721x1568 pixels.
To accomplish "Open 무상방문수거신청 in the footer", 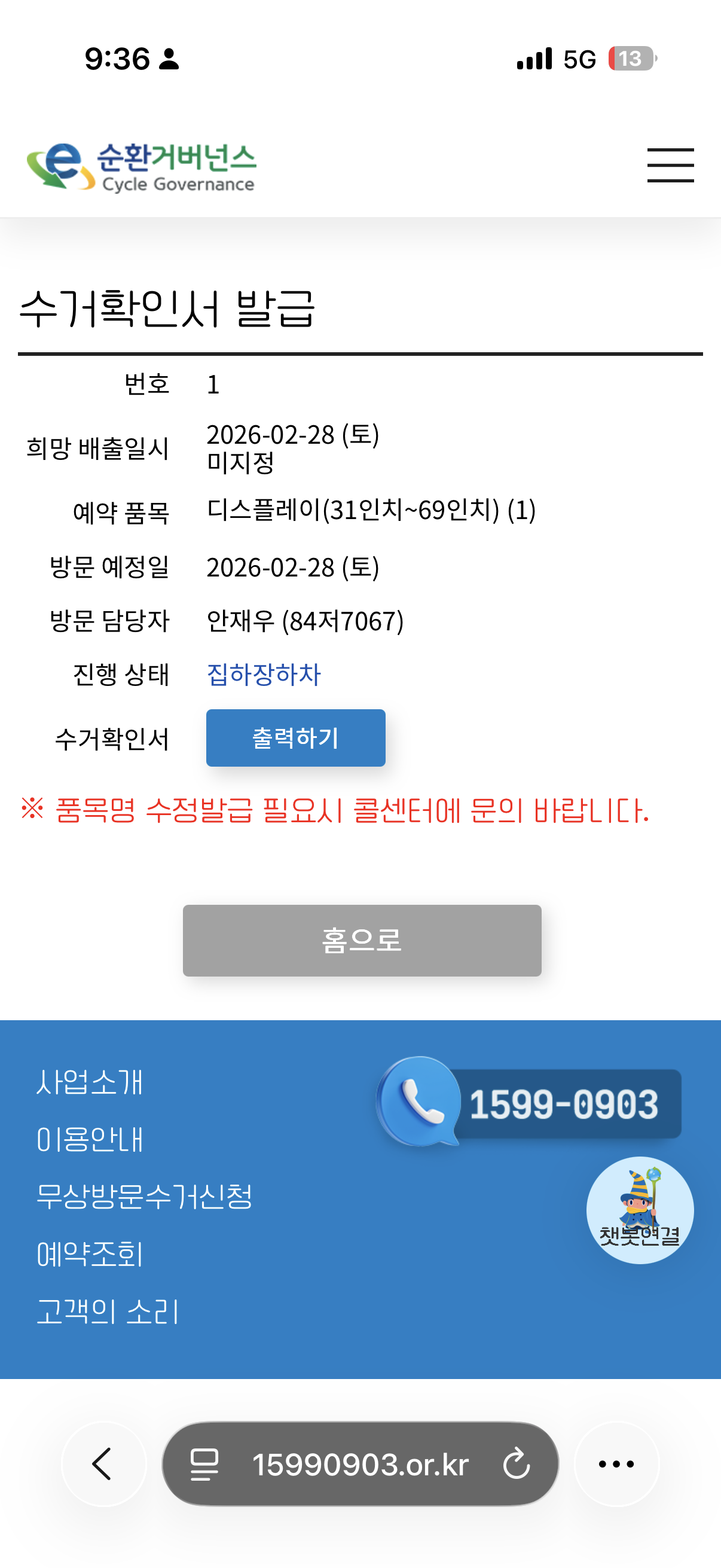I will pos(144,1196).
